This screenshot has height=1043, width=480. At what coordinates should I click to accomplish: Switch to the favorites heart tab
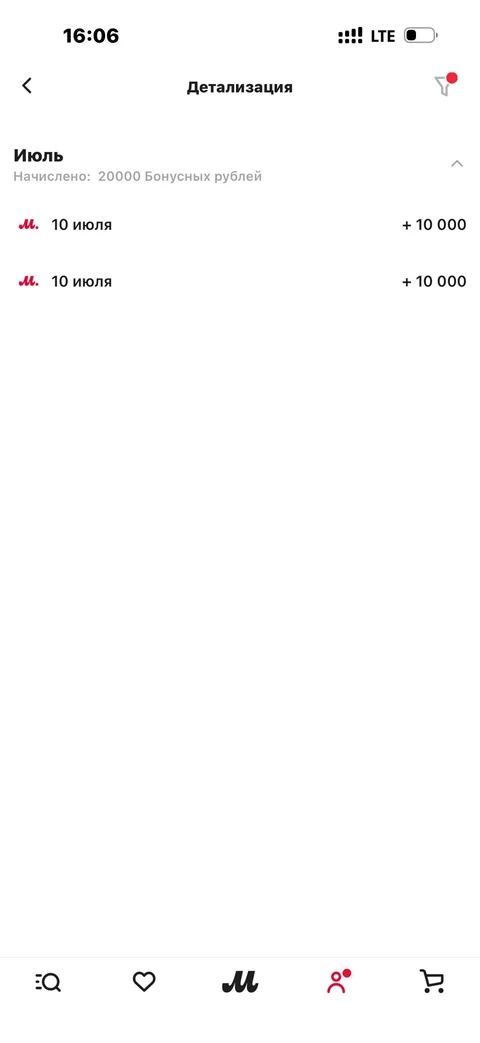(x=144, y=982)
